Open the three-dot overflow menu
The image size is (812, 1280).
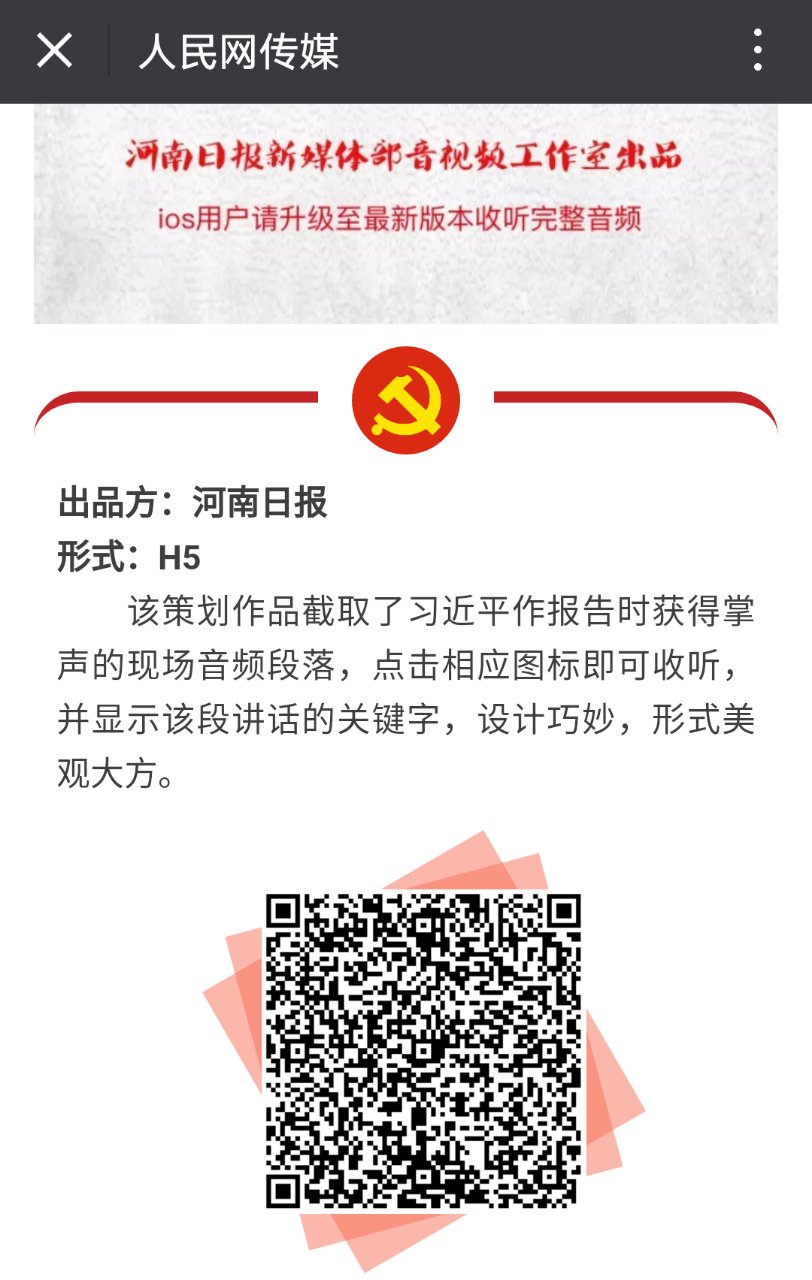758,50
